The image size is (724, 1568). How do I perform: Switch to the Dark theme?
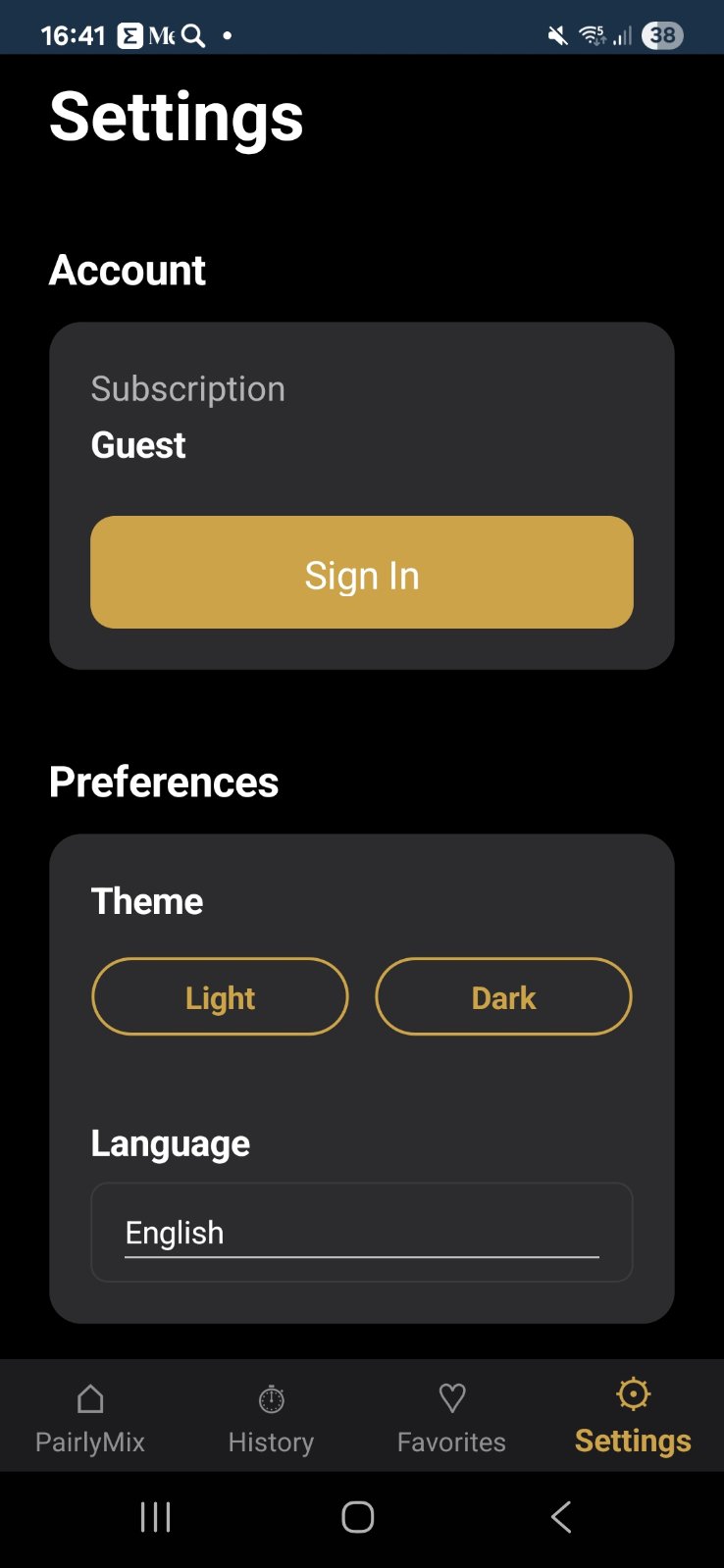[503, 997]
